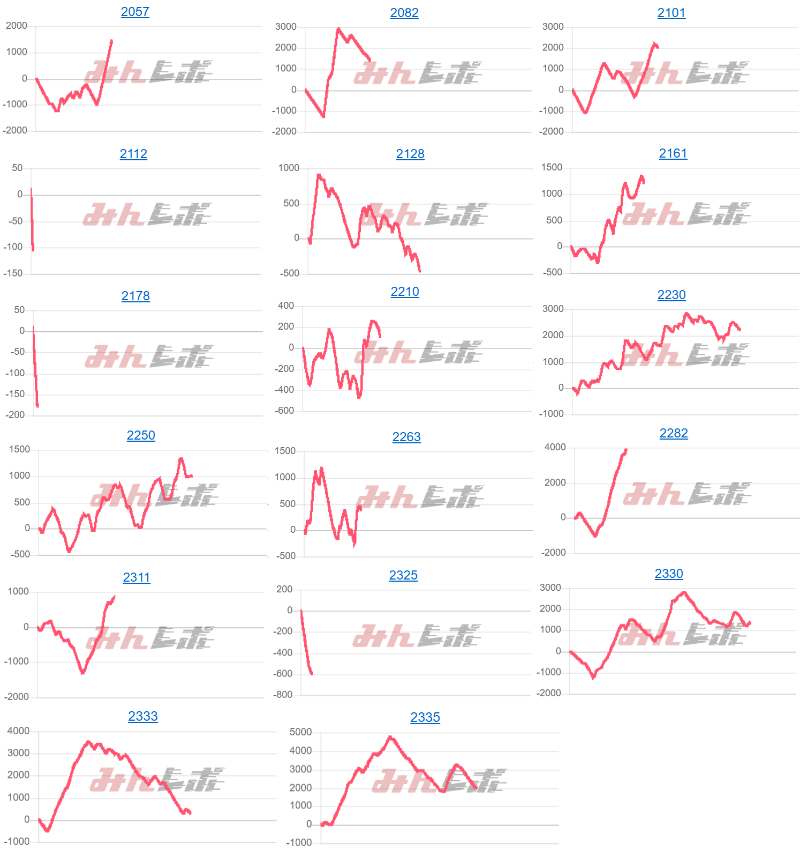Select the 2178 link
Screen dimensions: 800x853
tap(134, 296)
